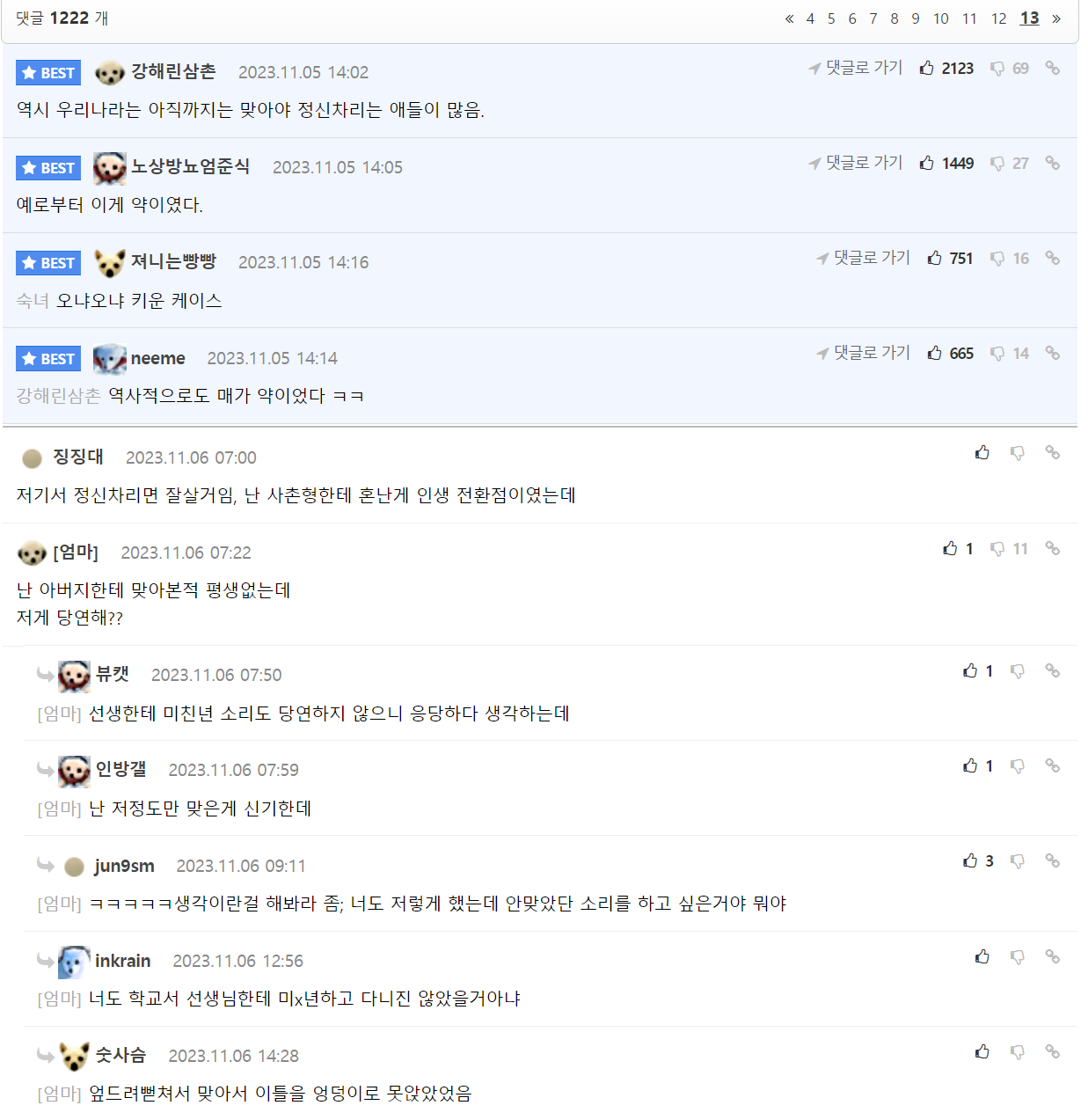Go to neeme's original comment
The image size is (1088, 1120).
click(863, 353)
